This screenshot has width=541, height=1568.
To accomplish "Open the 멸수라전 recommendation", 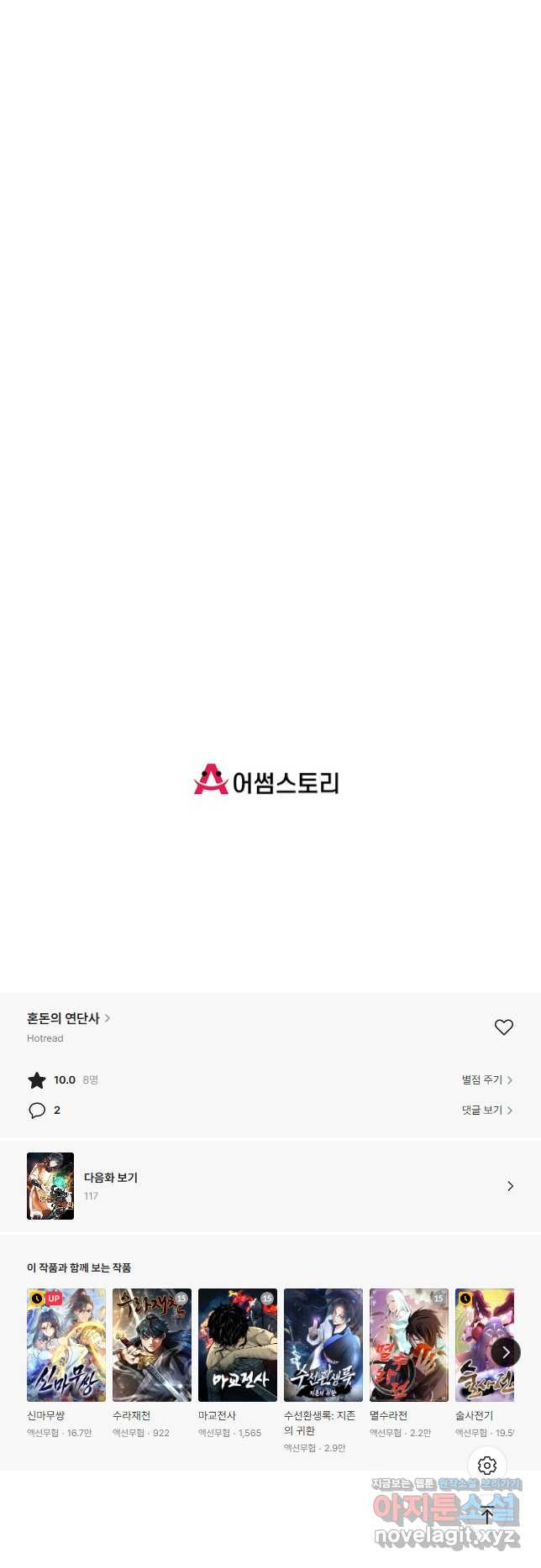I will (409, 1345).
